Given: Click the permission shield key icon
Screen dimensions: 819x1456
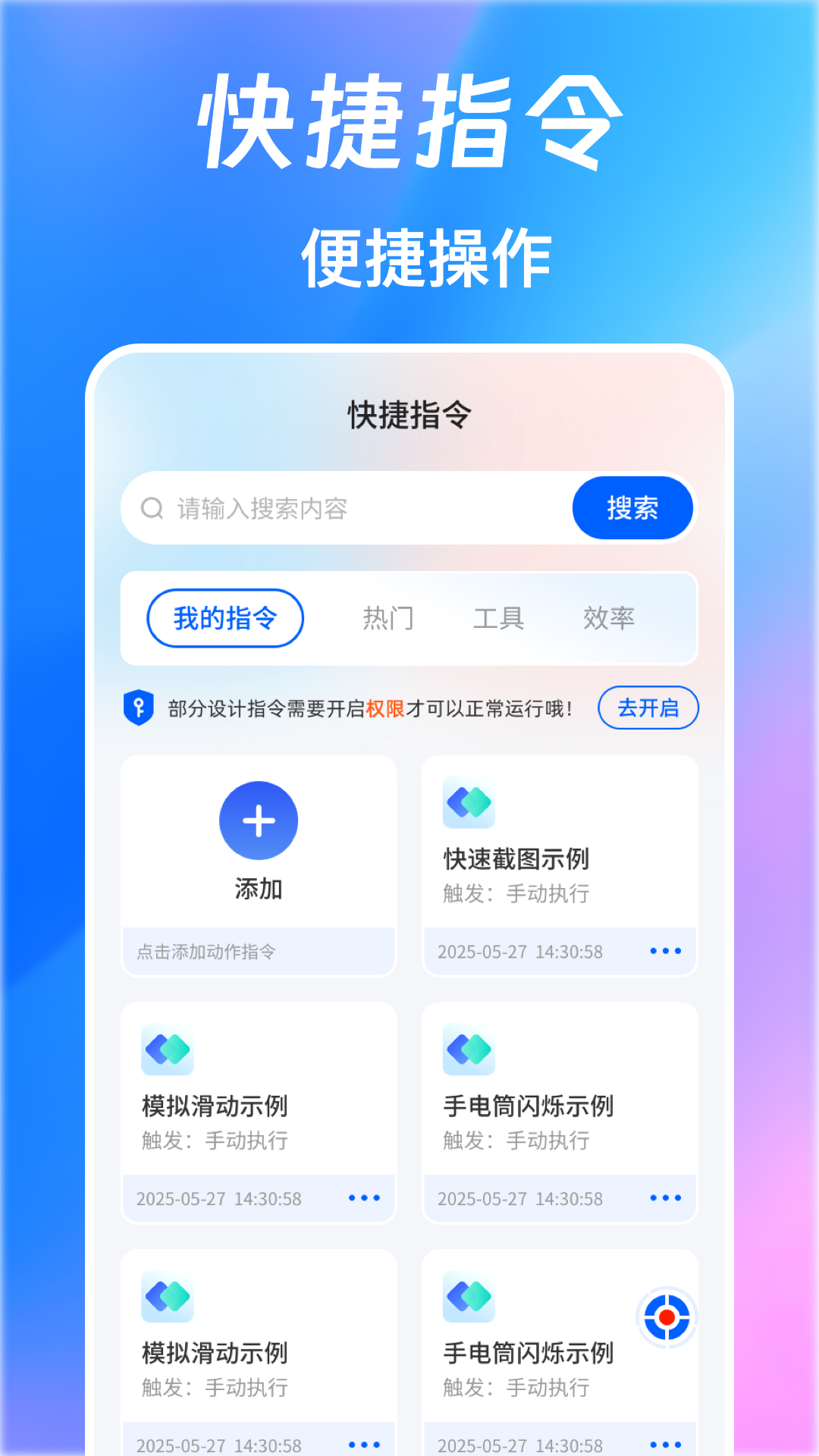Looking at the screenshot, I should (139, 708).
